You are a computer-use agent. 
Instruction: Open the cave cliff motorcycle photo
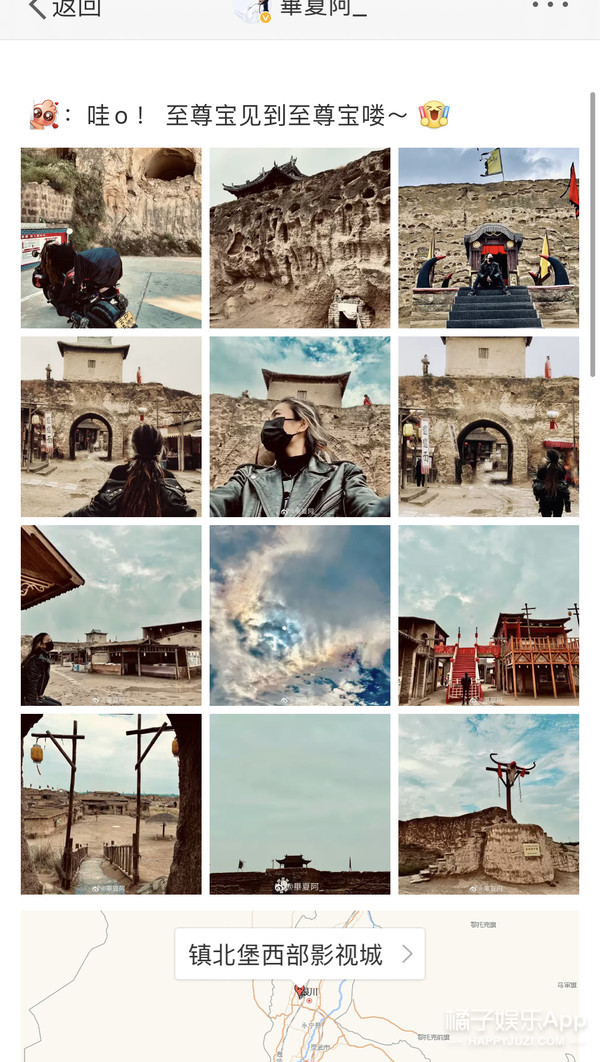pyautogui.click(x=111, y=238)
